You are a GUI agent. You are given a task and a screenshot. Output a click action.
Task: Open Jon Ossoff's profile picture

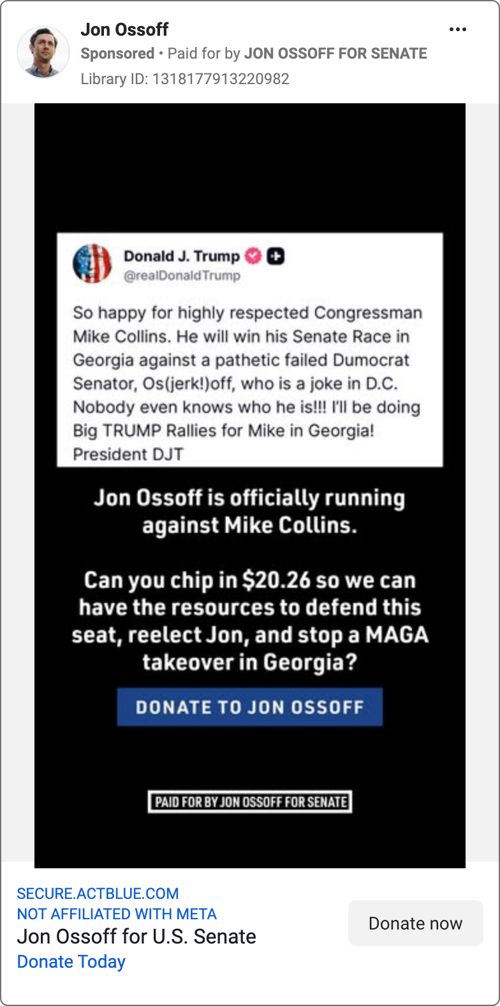(x=43, y=52)
